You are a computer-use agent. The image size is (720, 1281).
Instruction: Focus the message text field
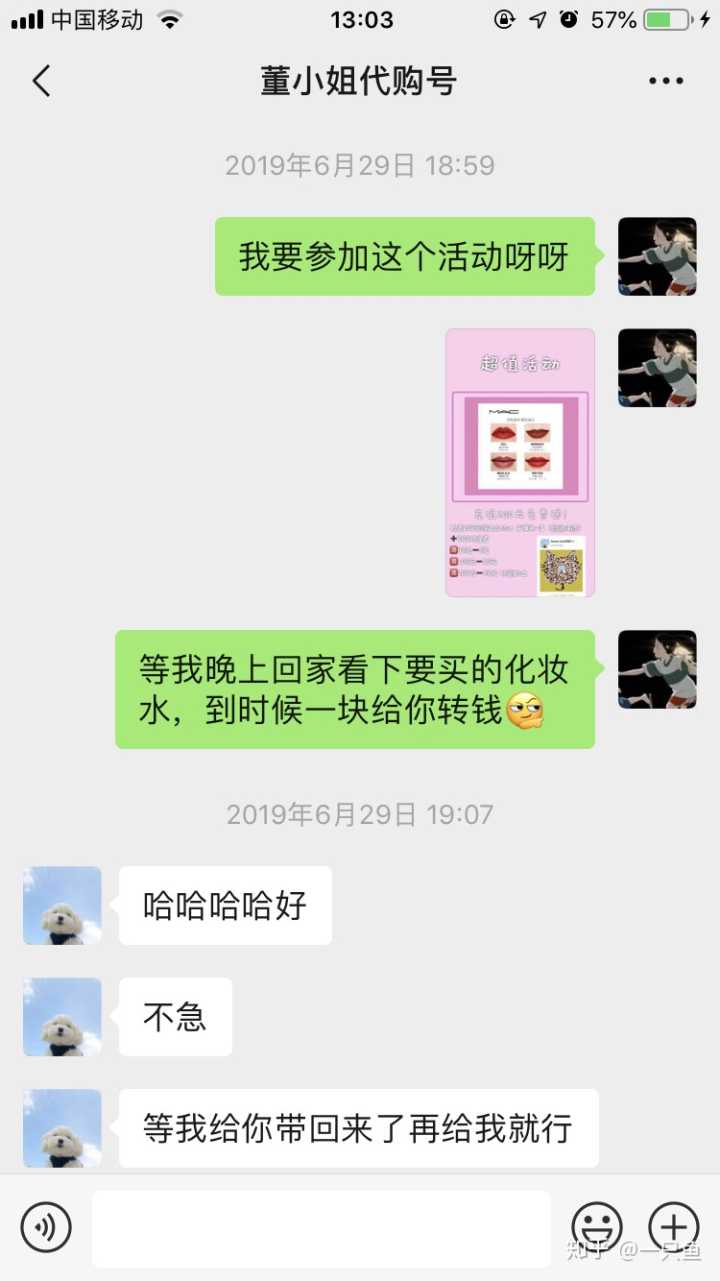pos(320,1228)
